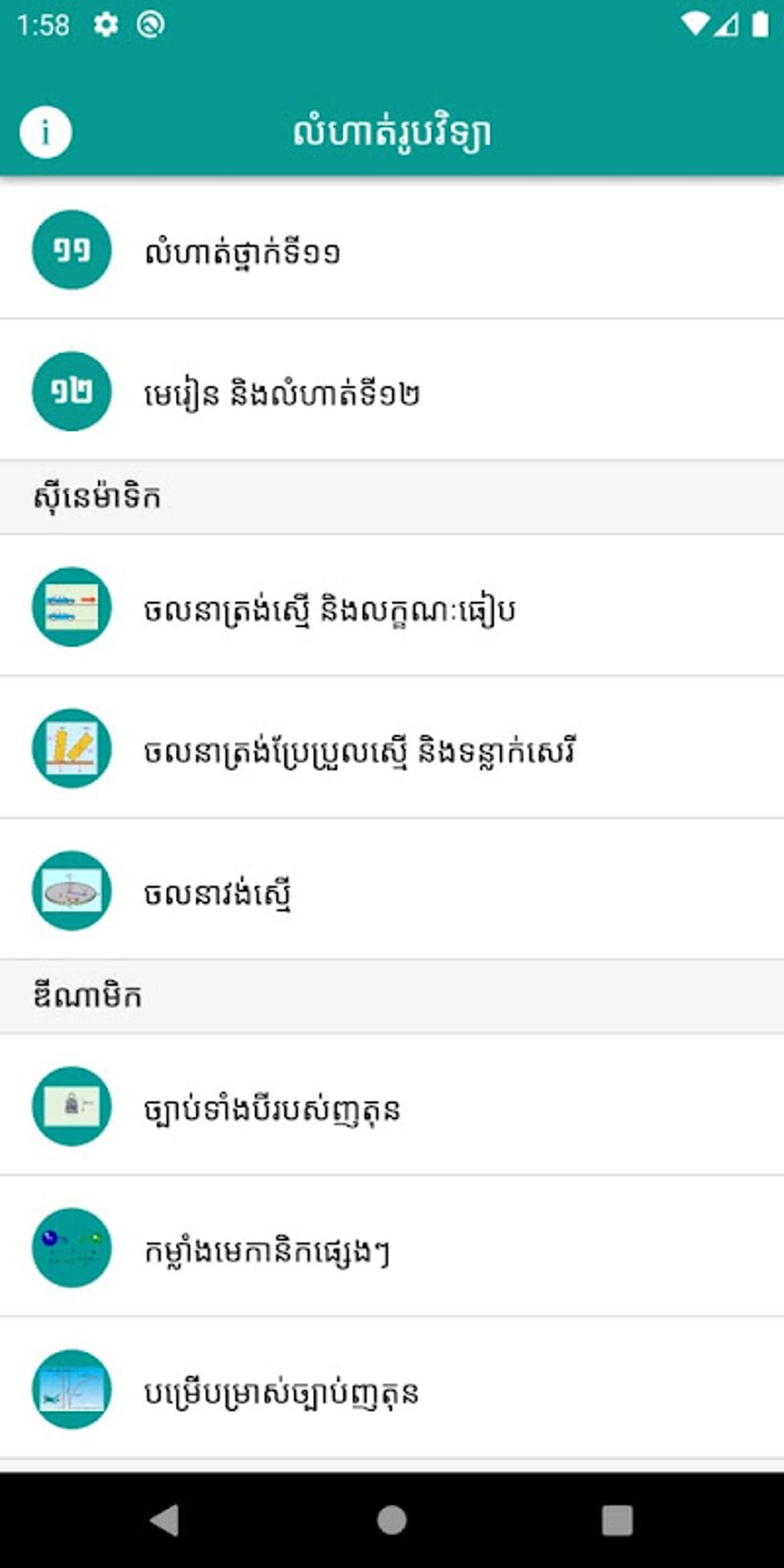Screen dimensions: 784x1568
Task: Select the mechanical forces atom icon
Action: click(x=71, y=1249)
